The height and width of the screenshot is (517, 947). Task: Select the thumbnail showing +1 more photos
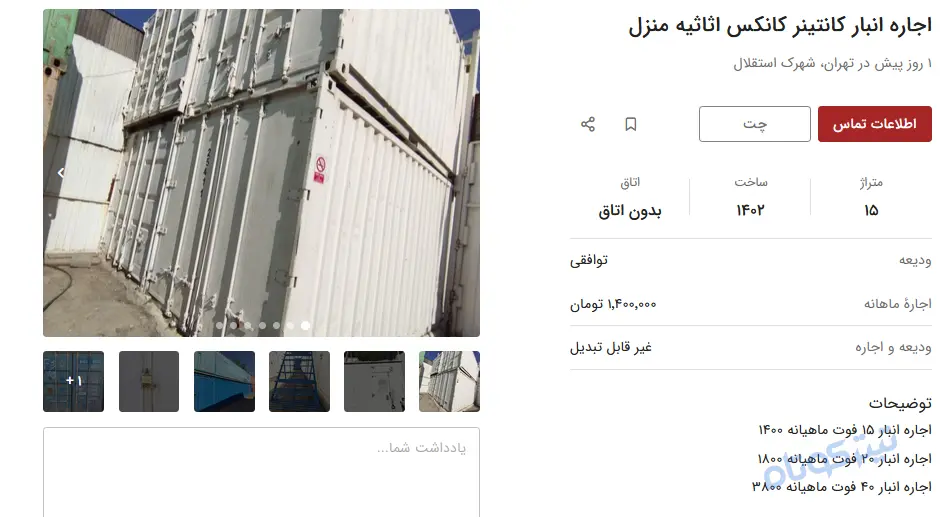click(x=73, y=381)
